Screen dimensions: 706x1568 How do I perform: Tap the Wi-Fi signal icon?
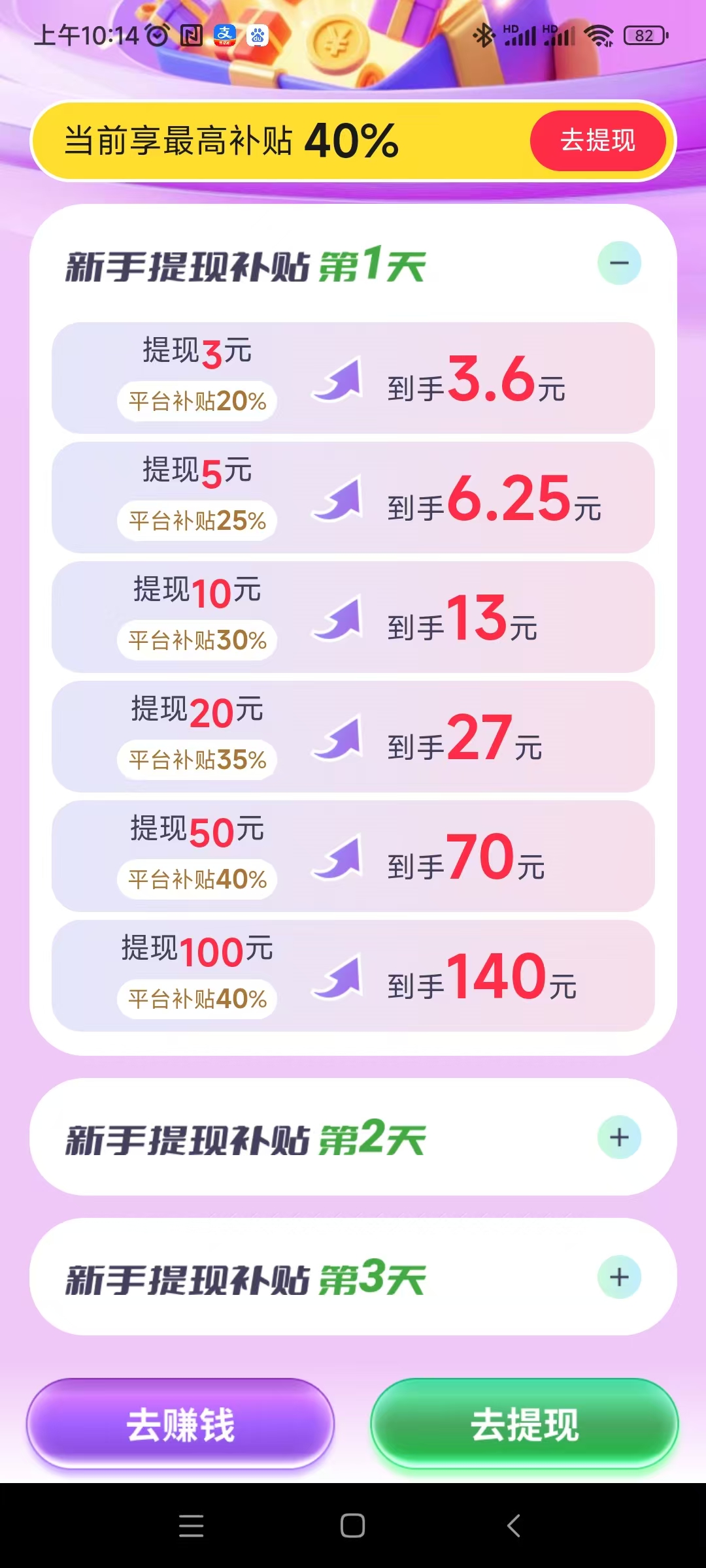pos(599,37)
